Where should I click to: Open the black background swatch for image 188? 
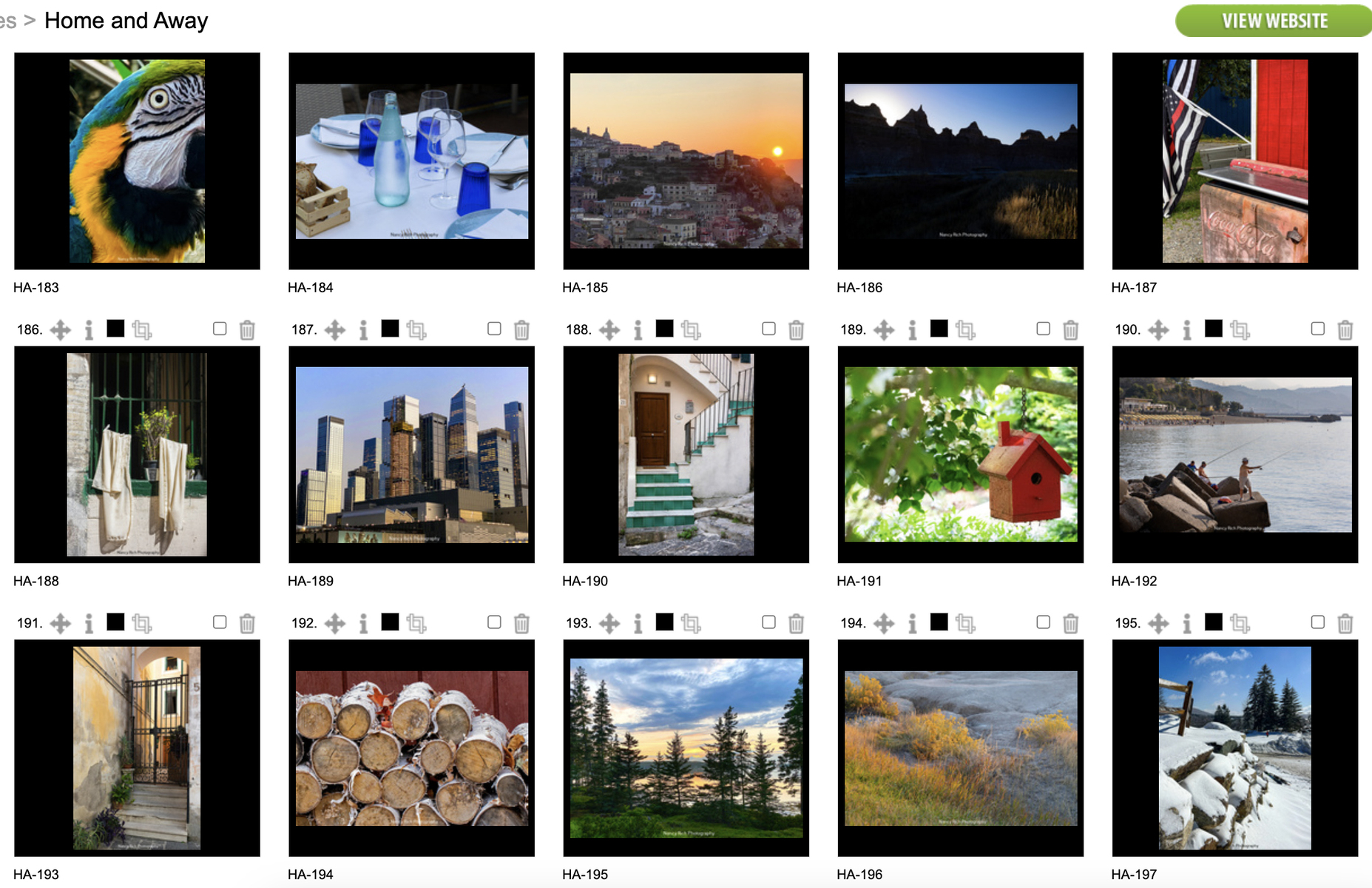click(664, 329)
